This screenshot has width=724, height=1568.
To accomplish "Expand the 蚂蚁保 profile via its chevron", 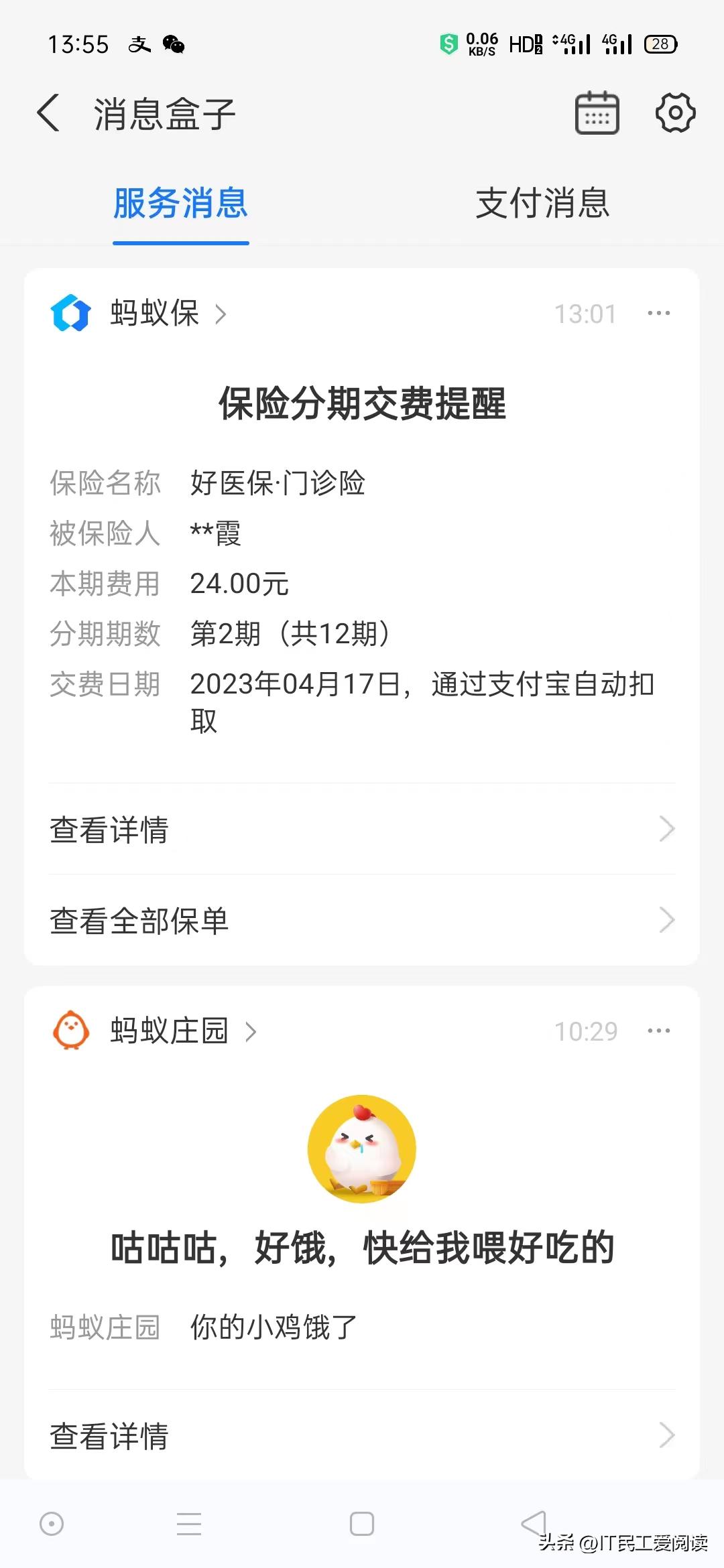I will tap(221, 312).
